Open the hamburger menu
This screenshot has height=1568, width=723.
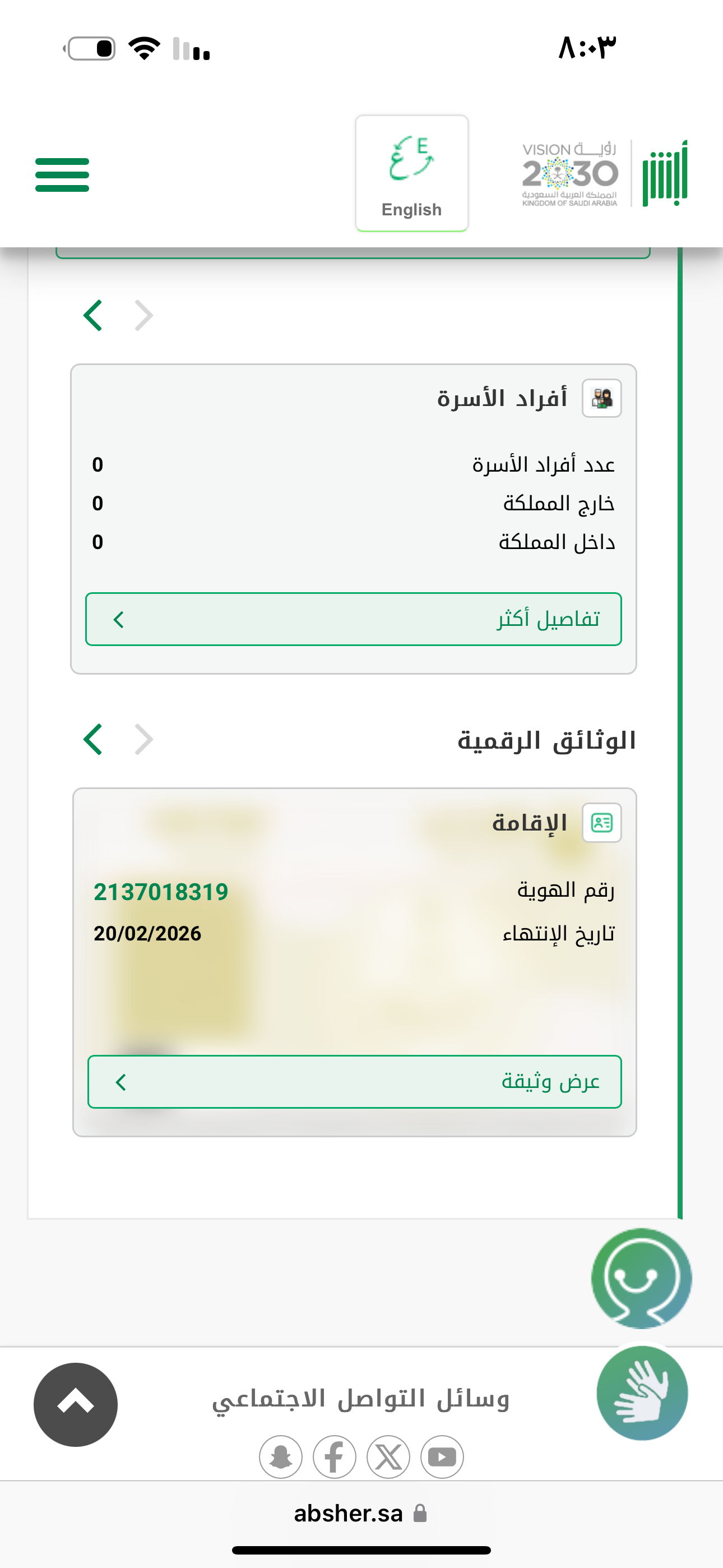coord(62,175)
